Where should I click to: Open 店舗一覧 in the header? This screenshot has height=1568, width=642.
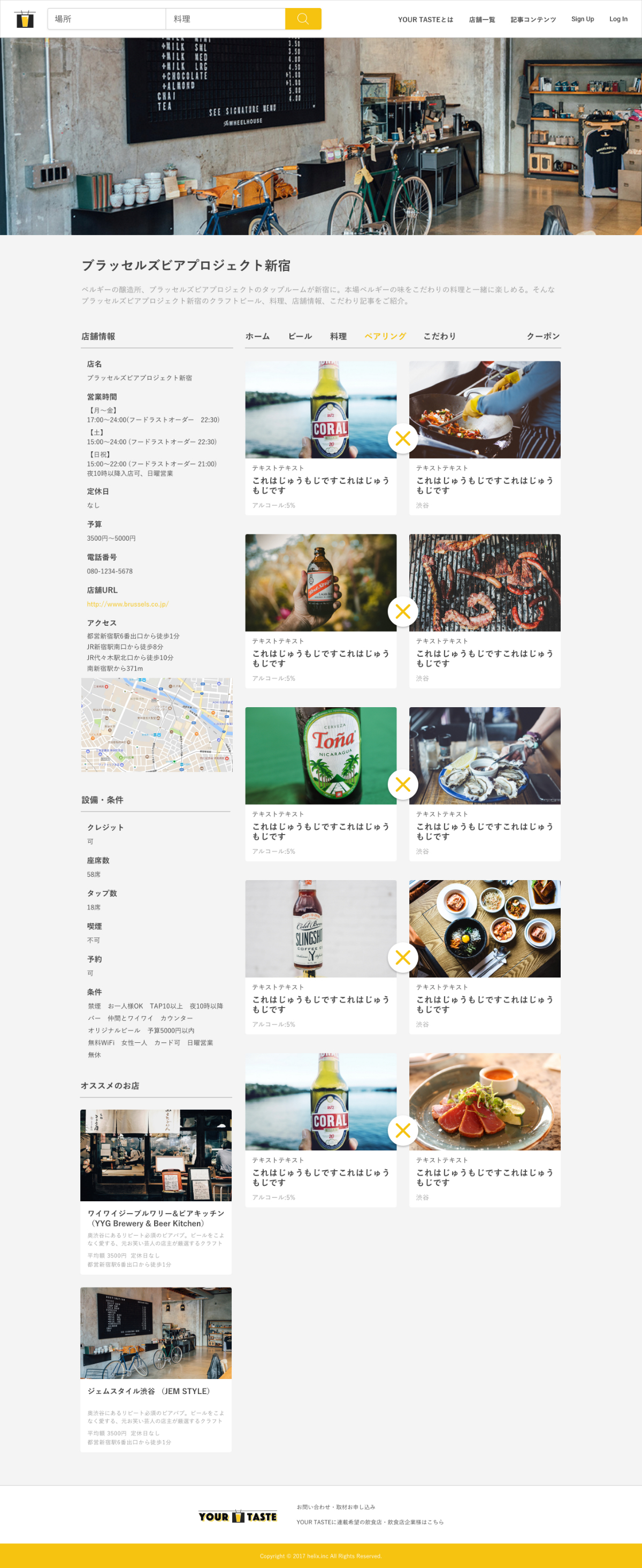click(x=482, y=19)
